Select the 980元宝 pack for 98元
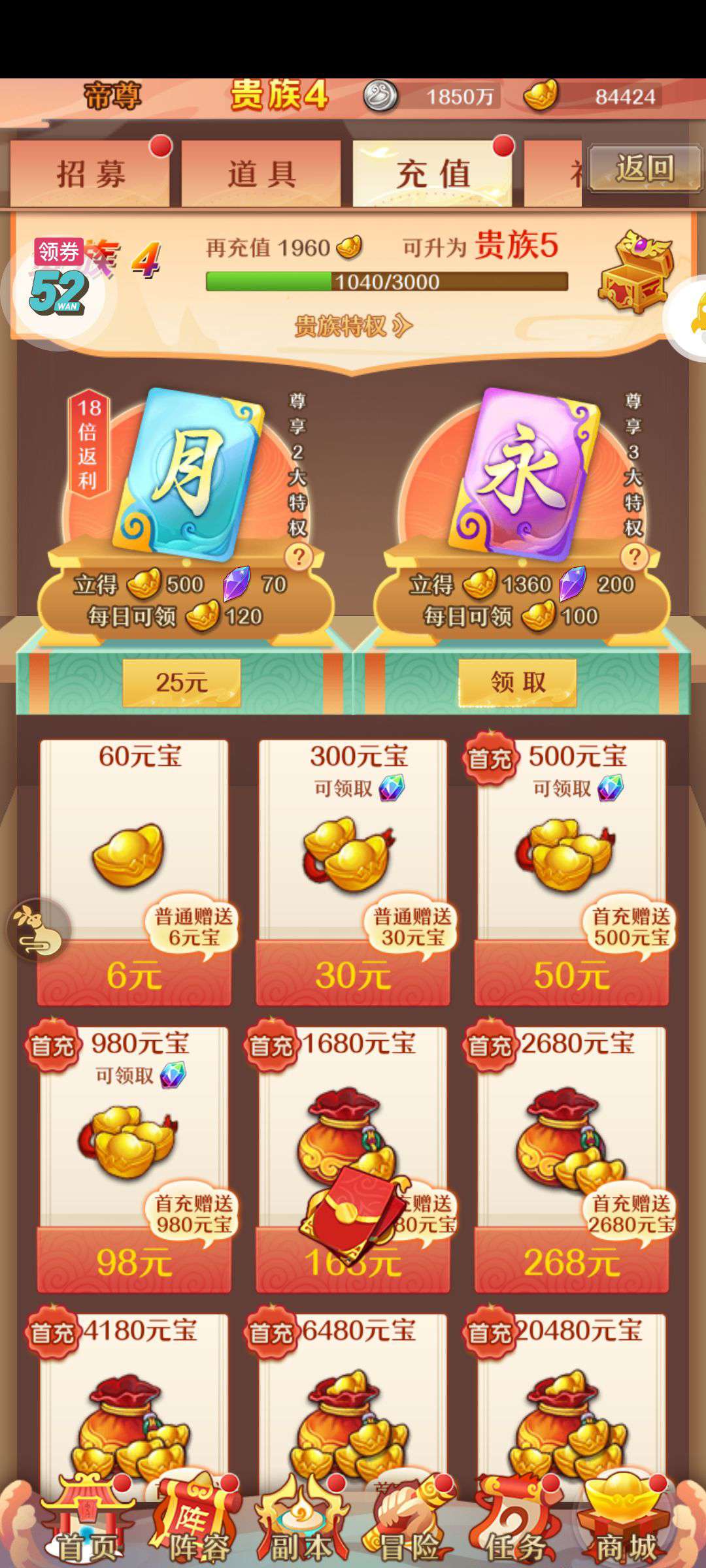 [134, 1160]
